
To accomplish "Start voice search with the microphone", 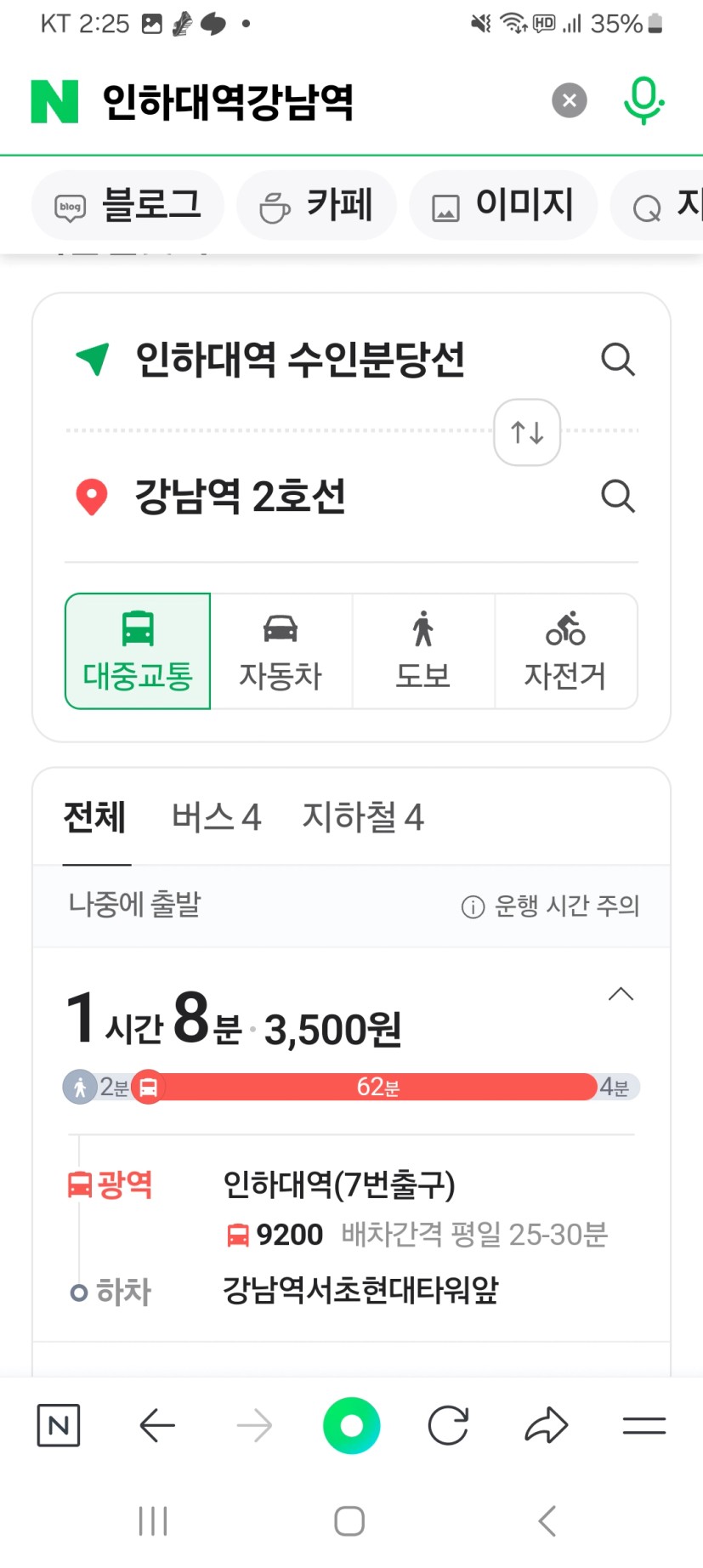I will 643,100.
